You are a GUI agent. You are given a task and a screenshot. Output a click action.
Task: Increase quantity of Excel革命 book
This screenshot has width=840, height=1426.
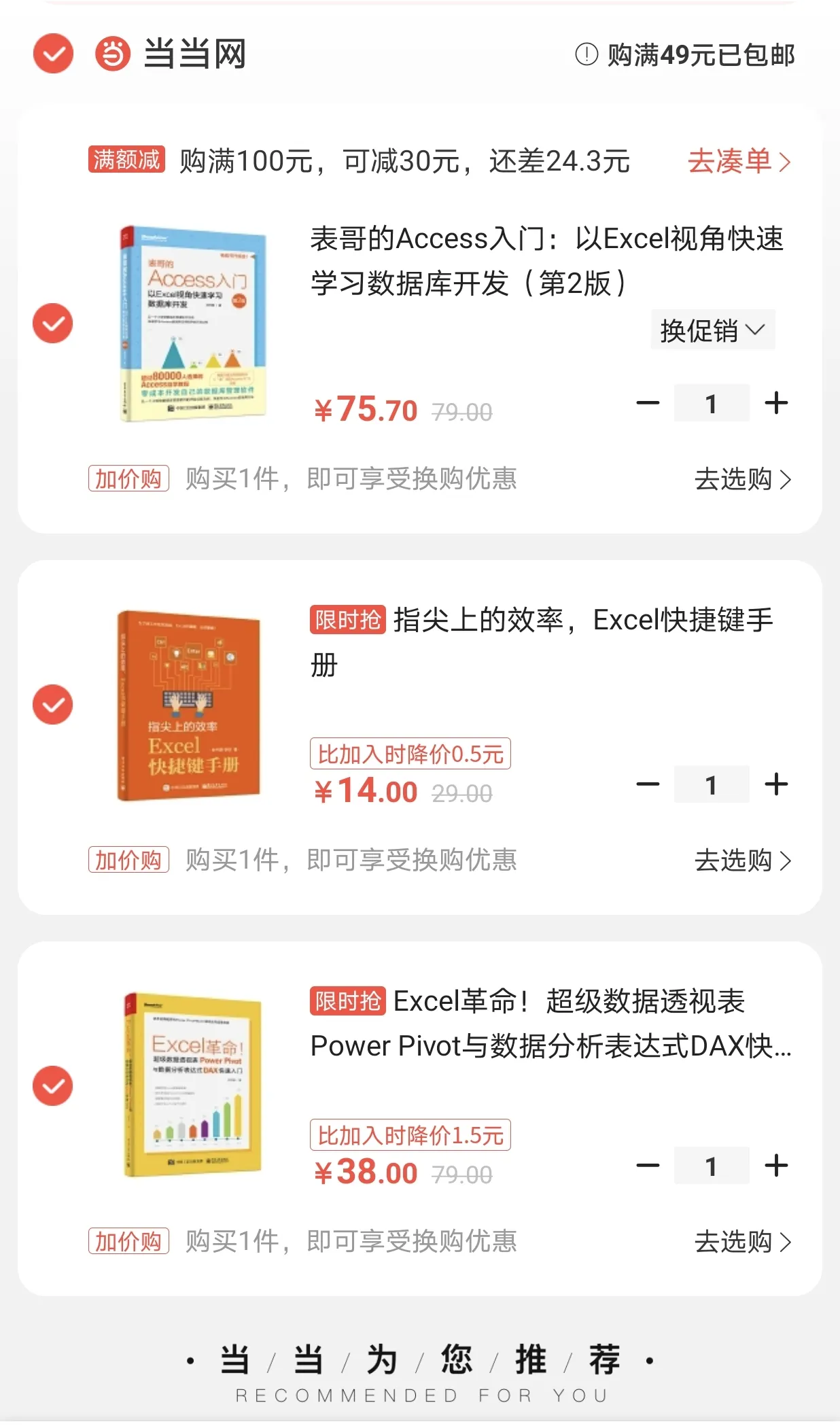pos(775,1166)
